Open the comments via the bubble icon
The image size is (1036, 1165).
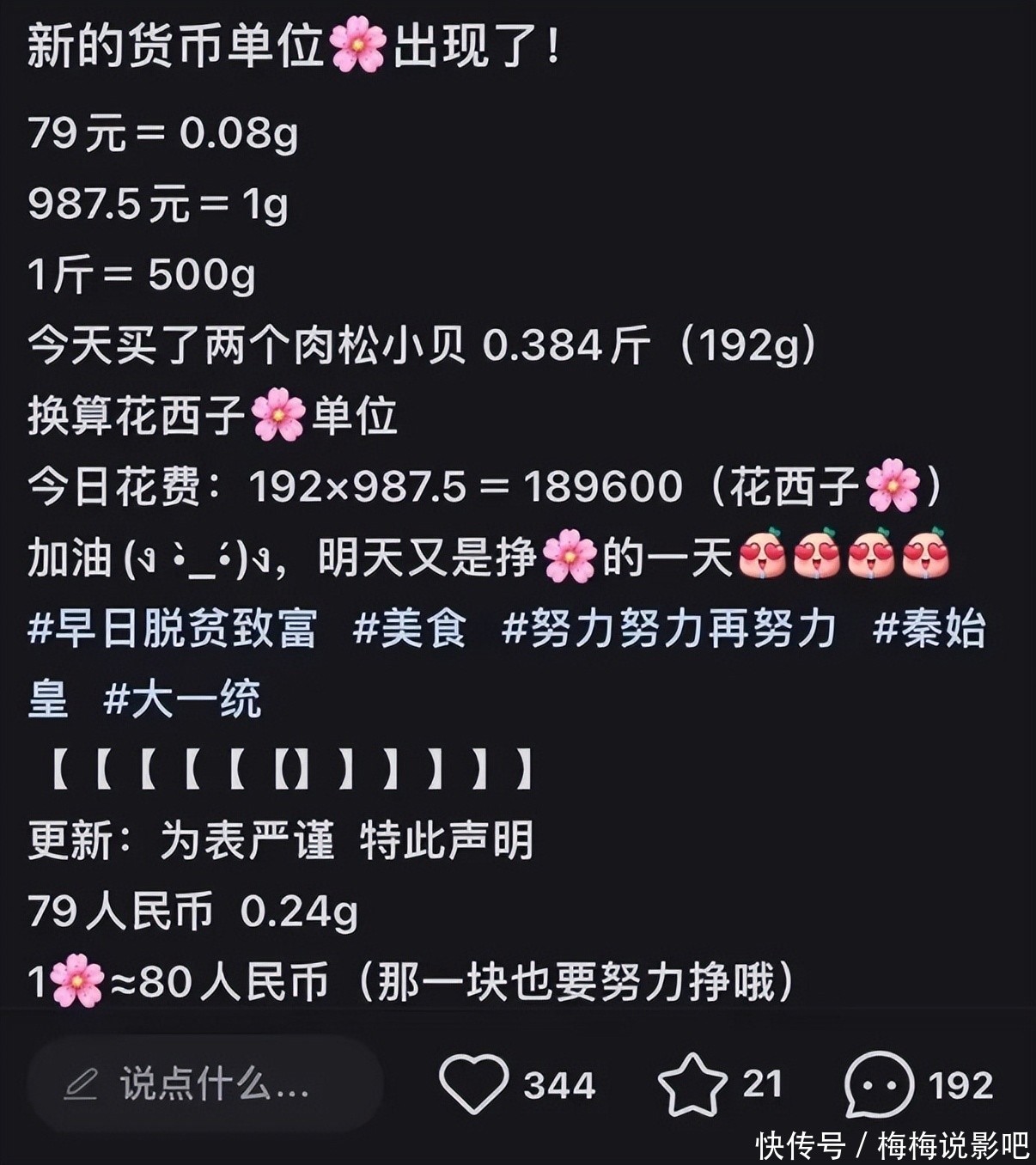coord(878,1084)
